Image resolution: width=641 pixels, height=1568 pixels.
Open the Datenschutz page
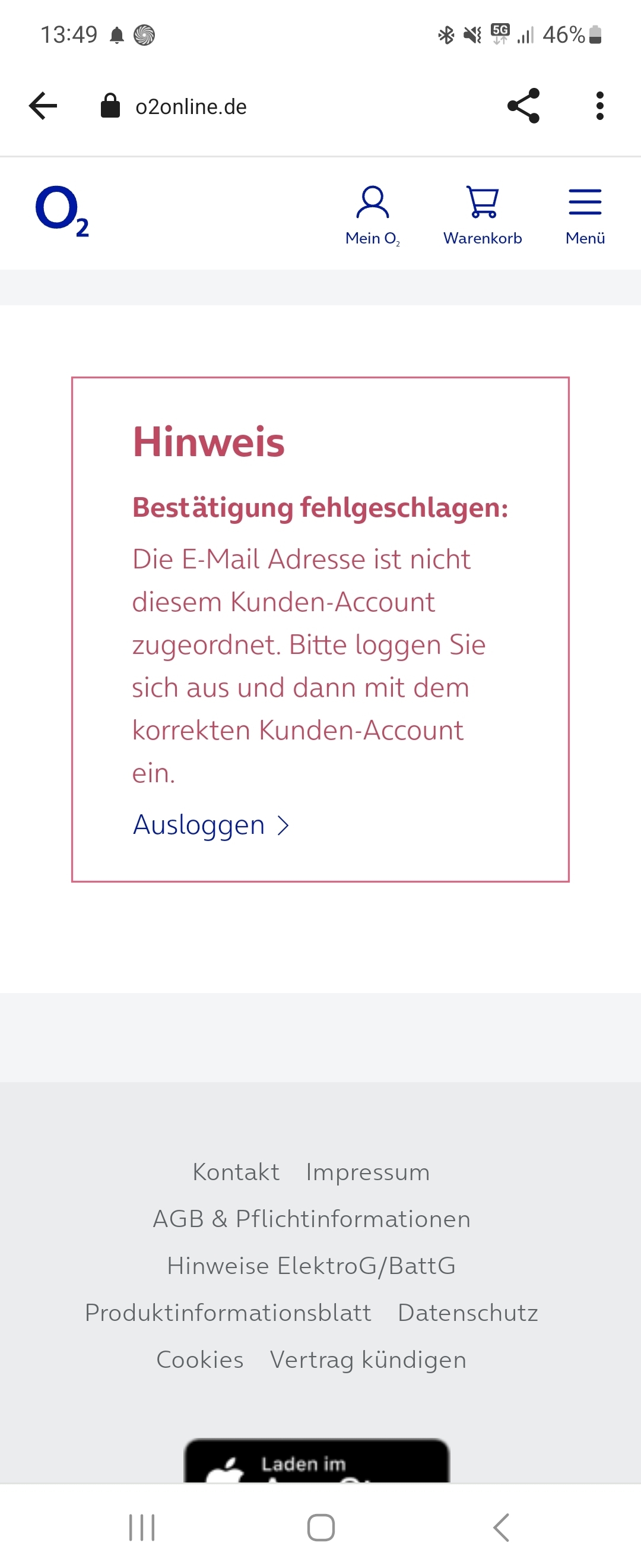point(468,1313)
